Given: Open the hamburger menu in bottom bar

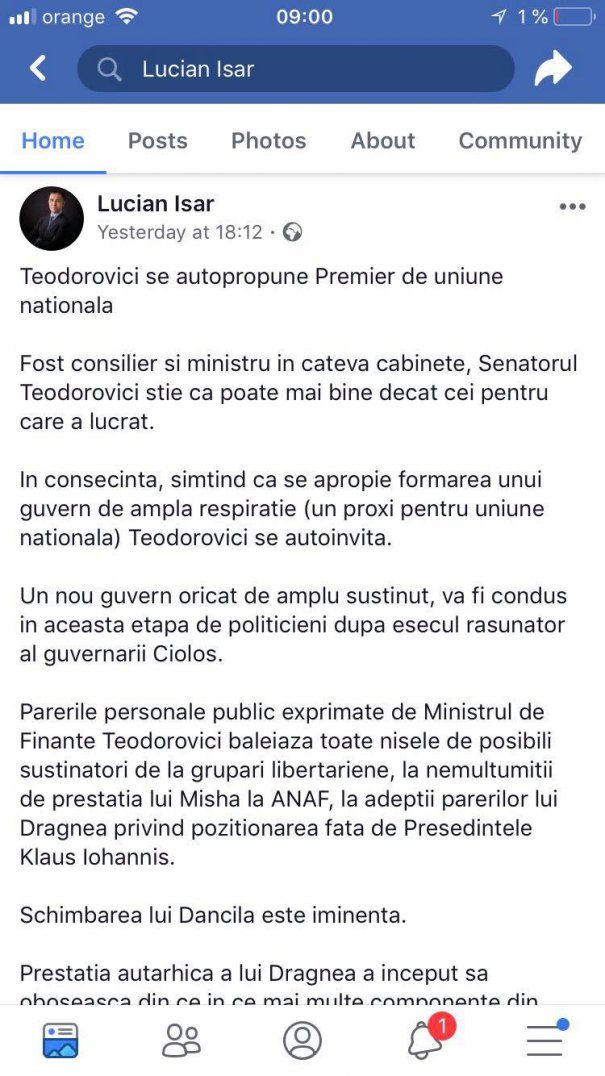Looking at the screenshot, I should pos(545,1040).
